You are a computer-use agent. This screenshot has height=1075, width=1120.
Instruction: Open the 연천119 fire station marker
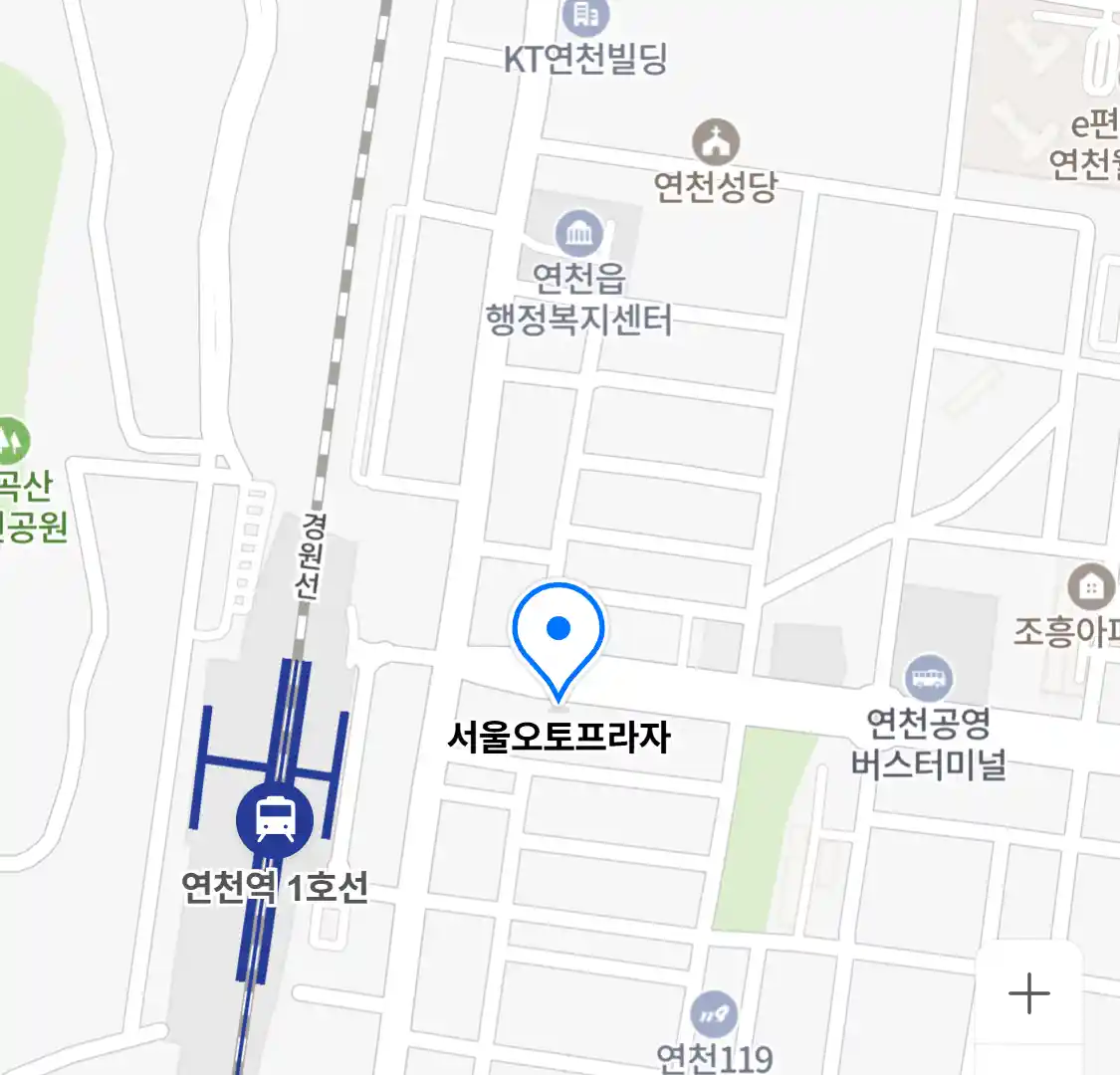714,1016
